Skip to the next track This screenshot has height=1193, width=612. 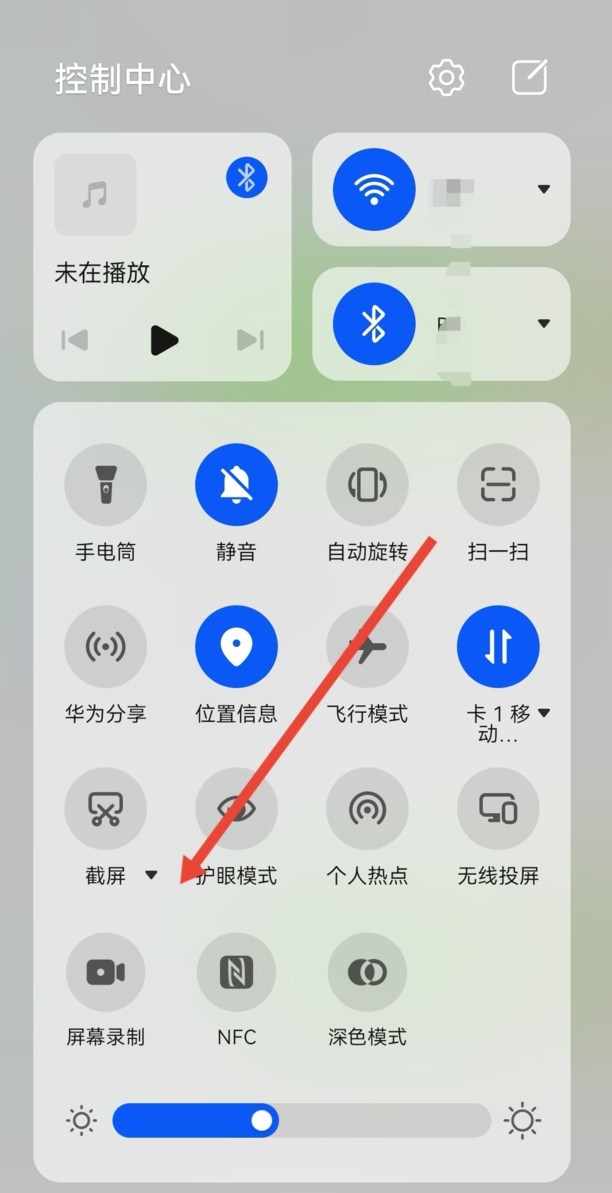click(250, 340)
